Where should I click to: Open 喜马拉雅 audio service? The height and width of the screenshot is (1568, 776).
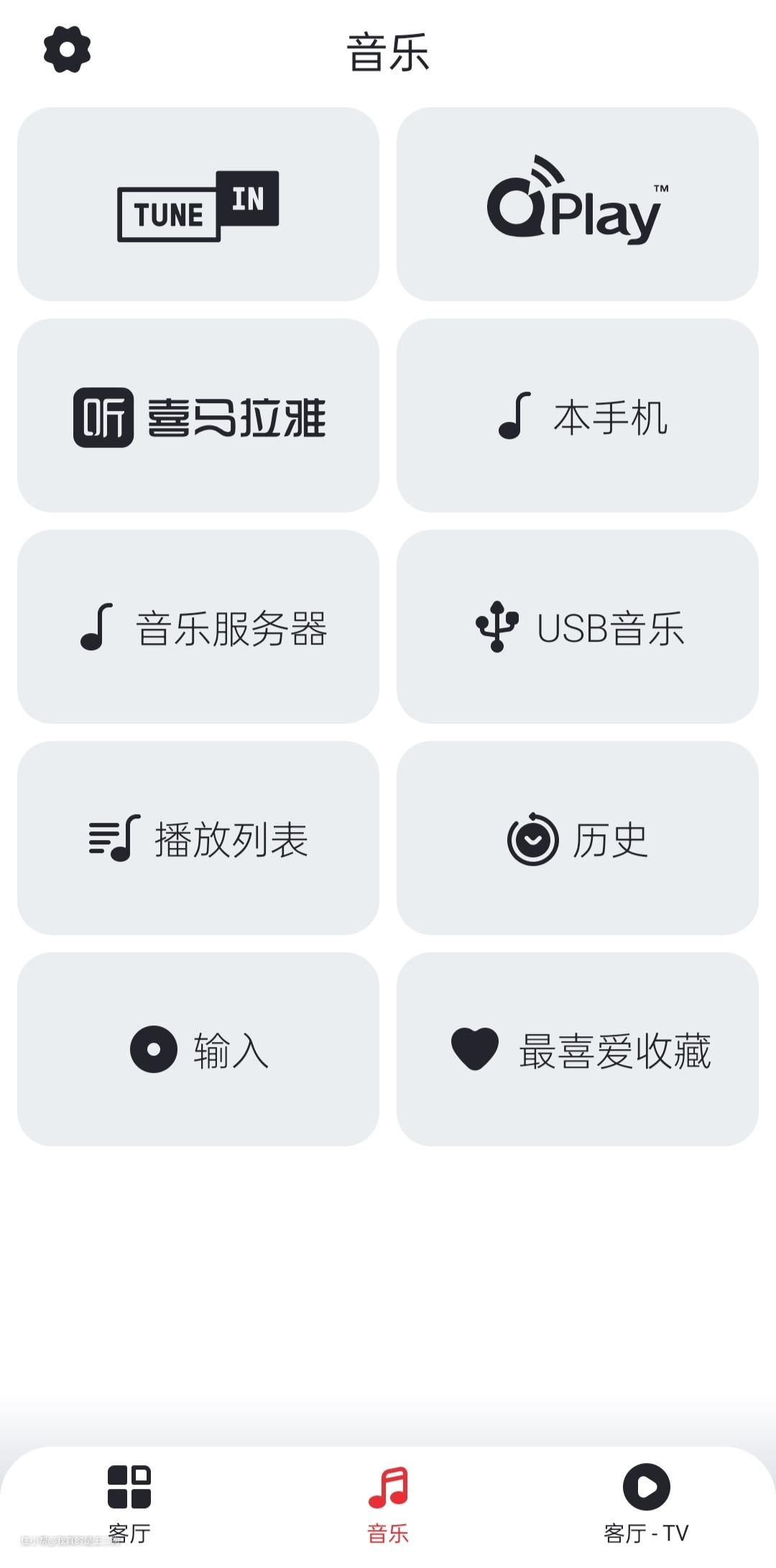(x=198, y=415)
